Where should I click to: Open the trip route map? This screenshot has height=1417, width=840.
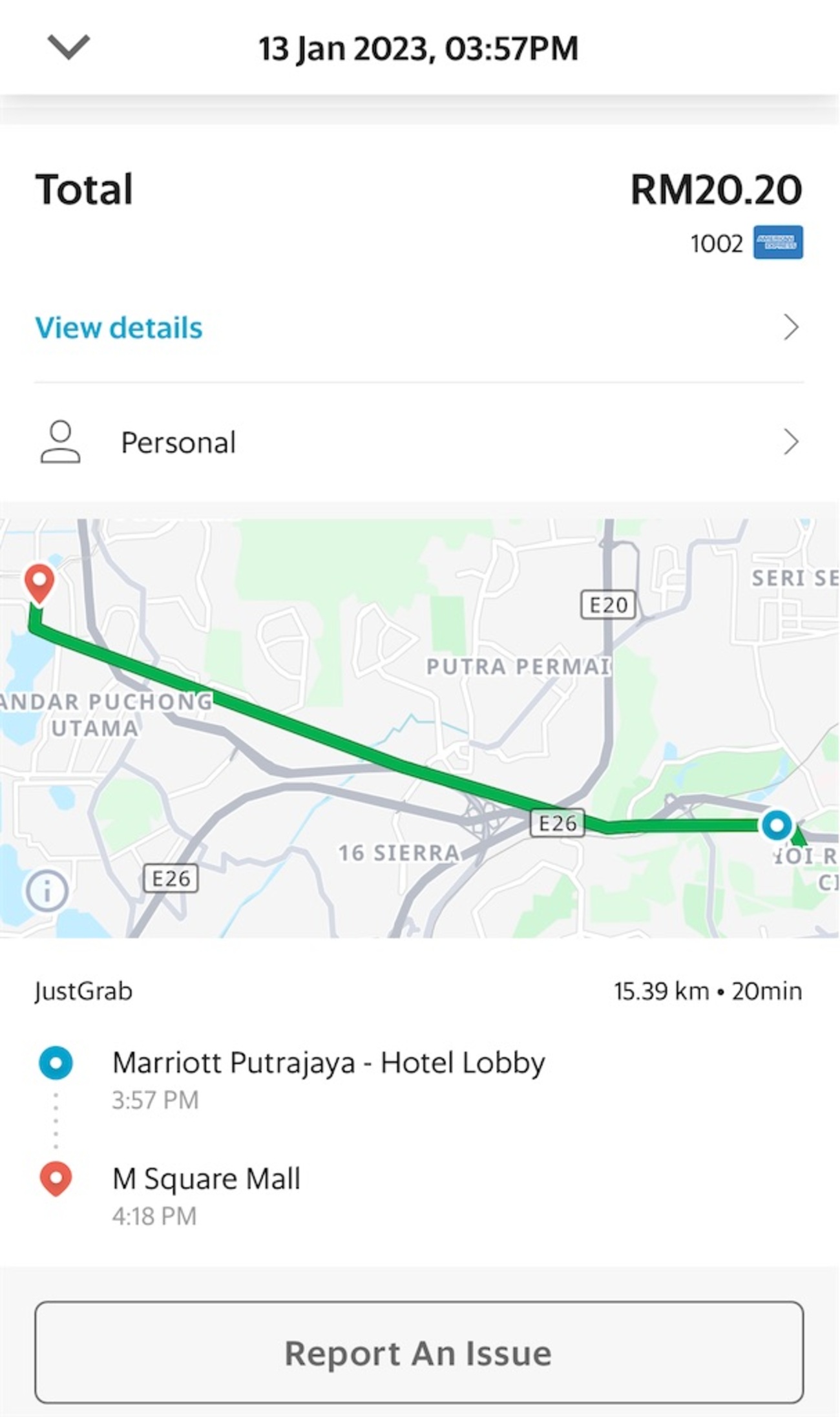pos(420,728)
